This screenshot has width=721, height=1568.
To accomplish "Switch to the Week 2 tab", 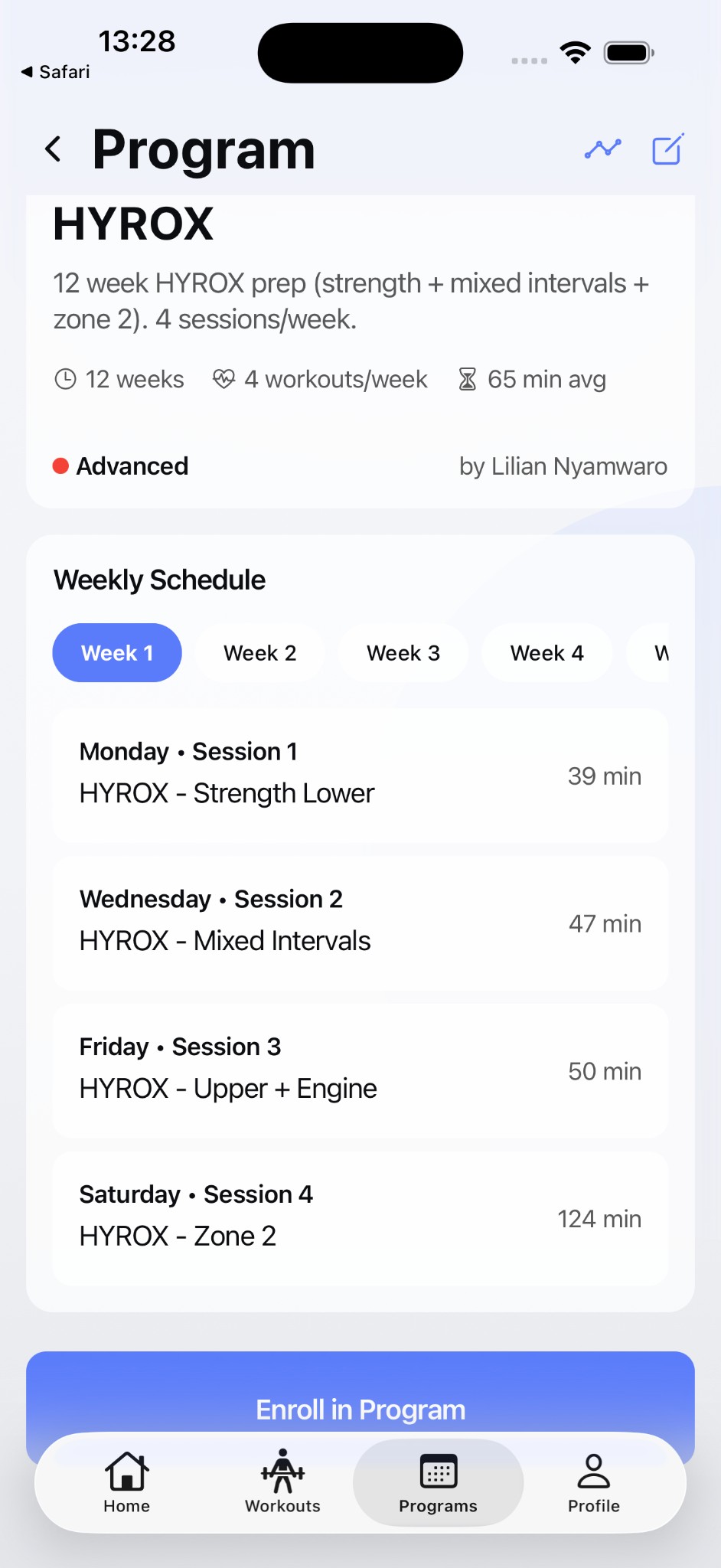I will pos(260,652).
